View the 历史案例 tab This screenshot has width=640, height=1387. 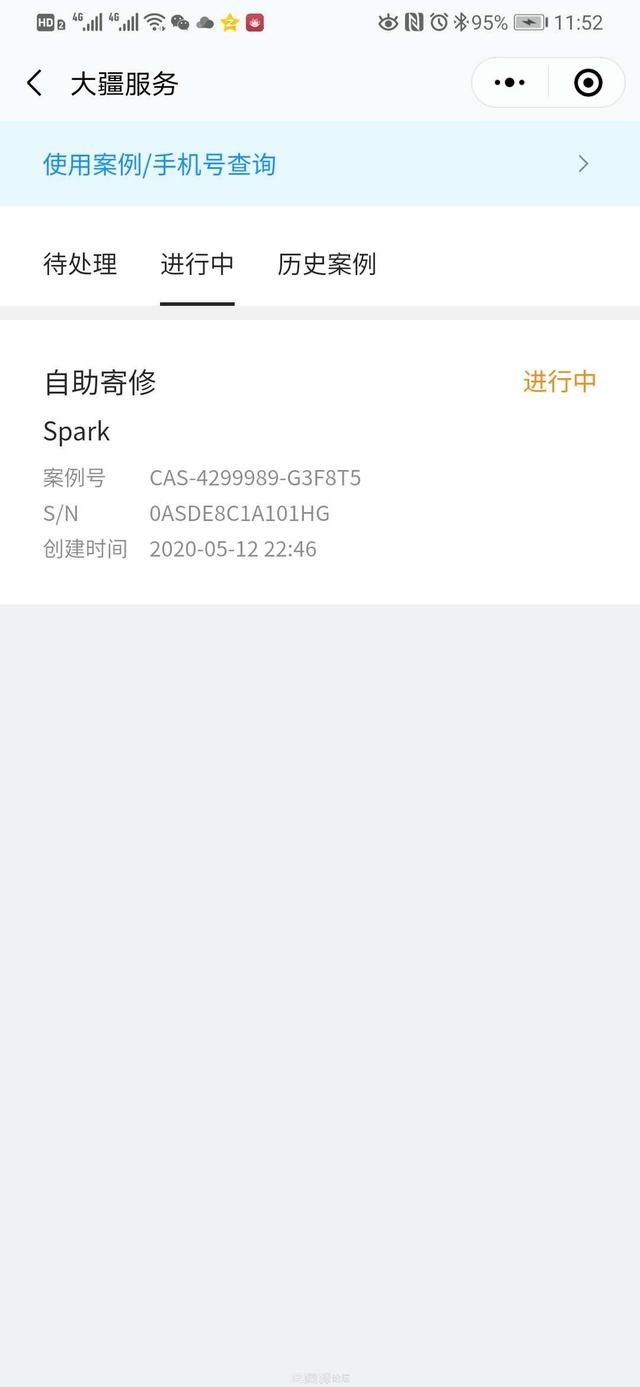(x=326, y=264)
